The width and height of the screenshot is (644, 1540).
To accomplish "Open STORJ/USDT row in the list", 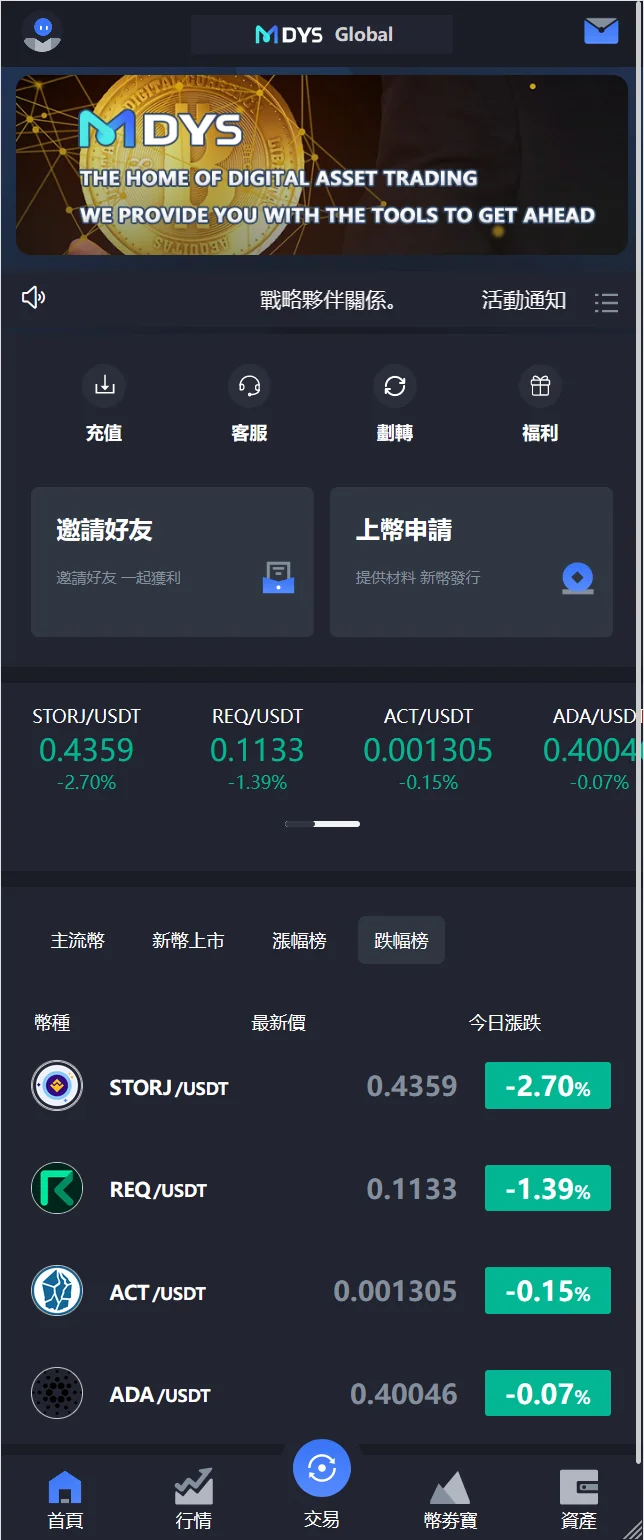I will [320, 1086].
